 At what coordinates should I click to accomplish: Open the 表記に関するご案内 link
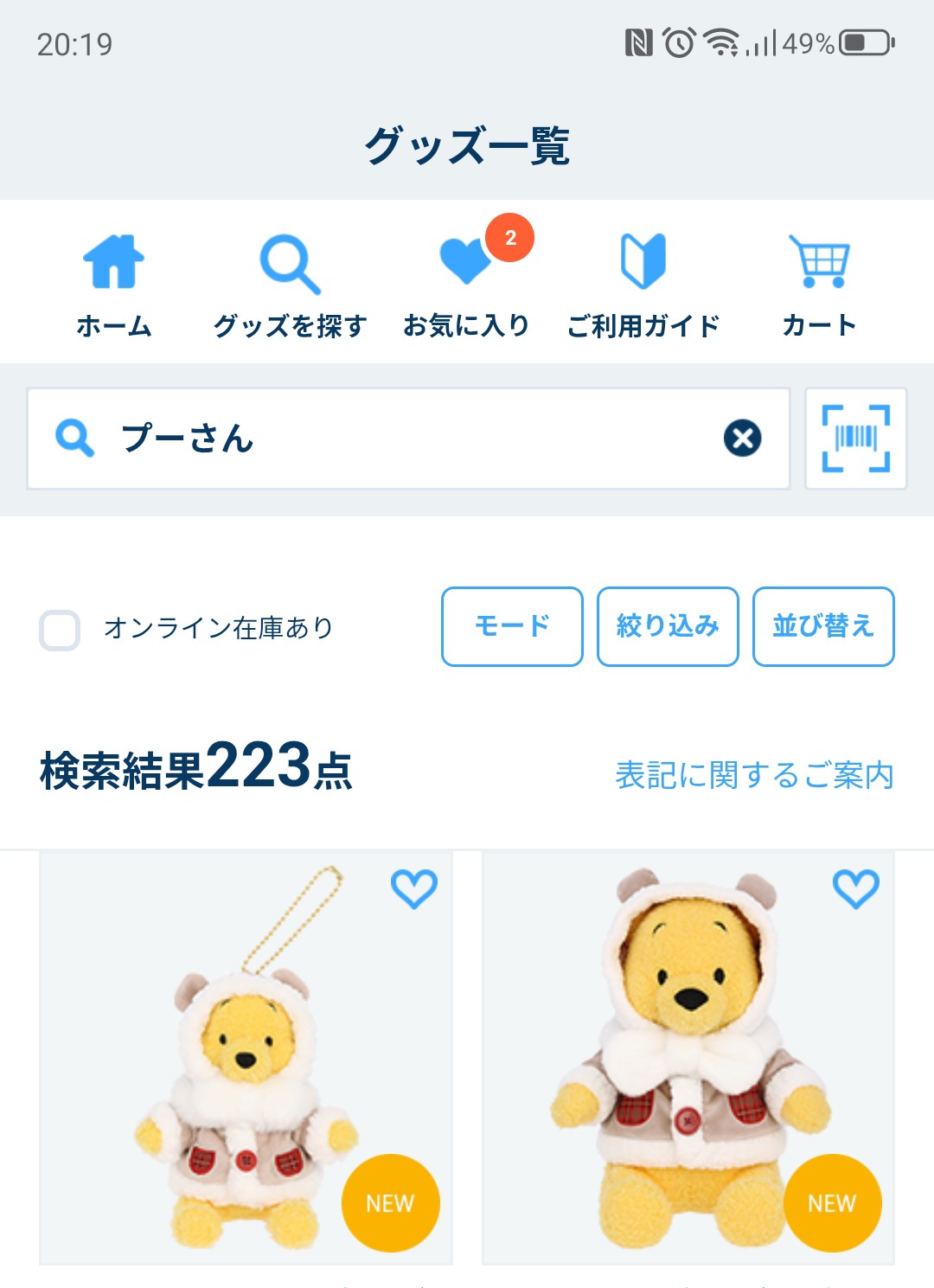[754, 775]
